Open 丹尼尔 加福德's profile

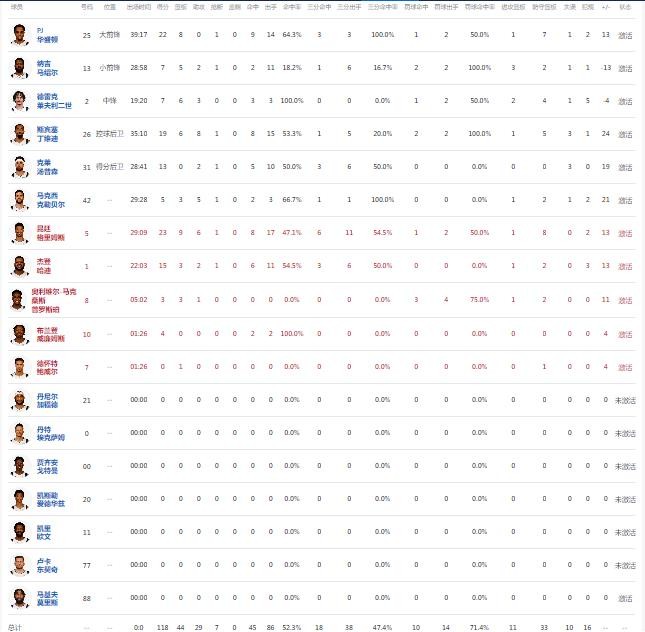click(x=50, y=400)
